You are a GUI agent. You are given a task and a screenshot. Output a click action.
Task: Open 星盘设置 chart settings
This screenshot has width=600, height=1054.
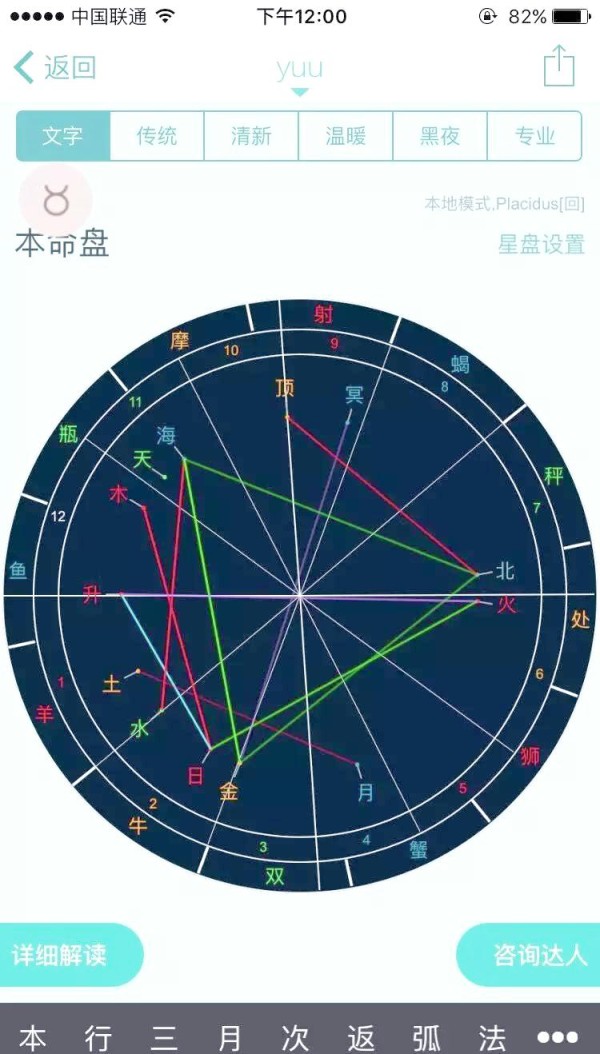pos(541,244)
